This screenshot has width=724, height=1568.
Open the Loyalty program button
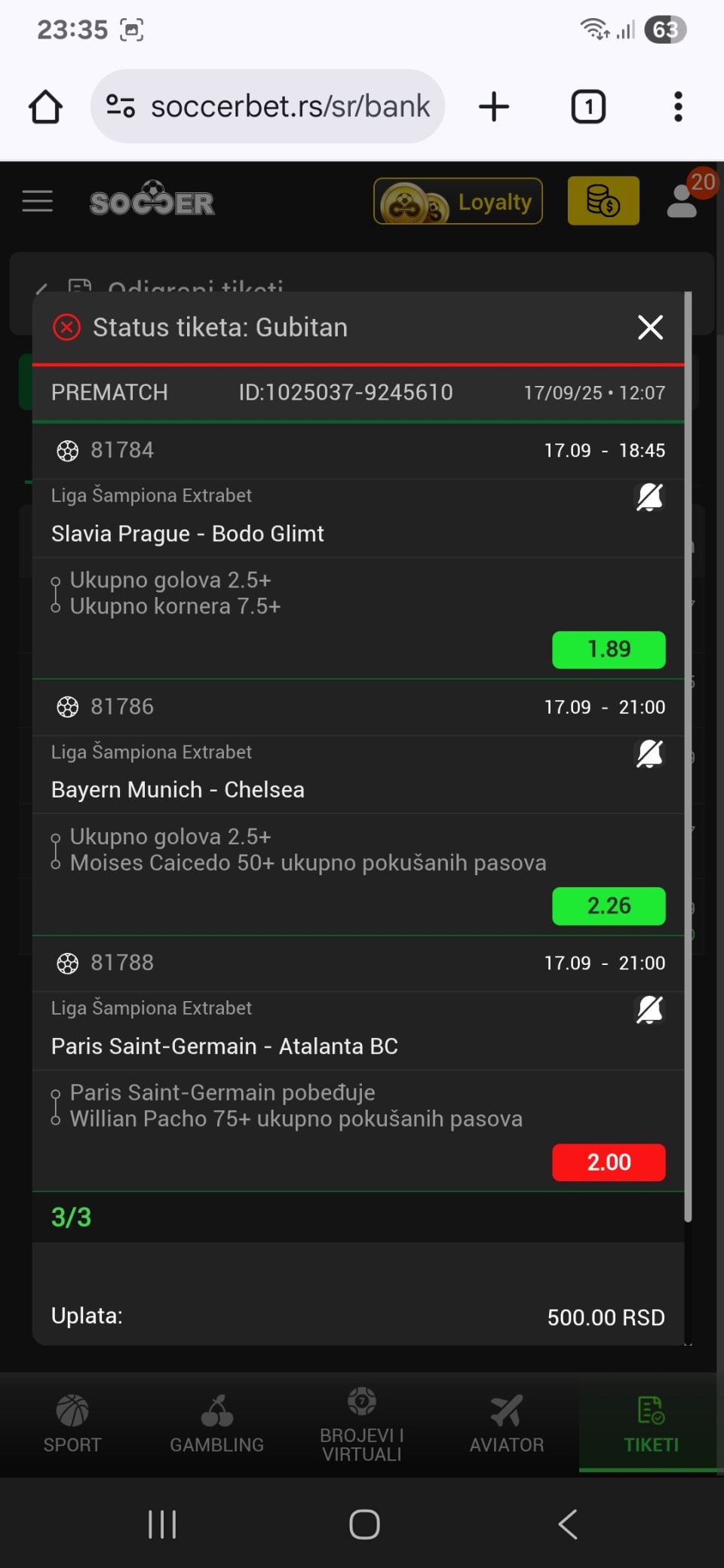click(458, 201)
